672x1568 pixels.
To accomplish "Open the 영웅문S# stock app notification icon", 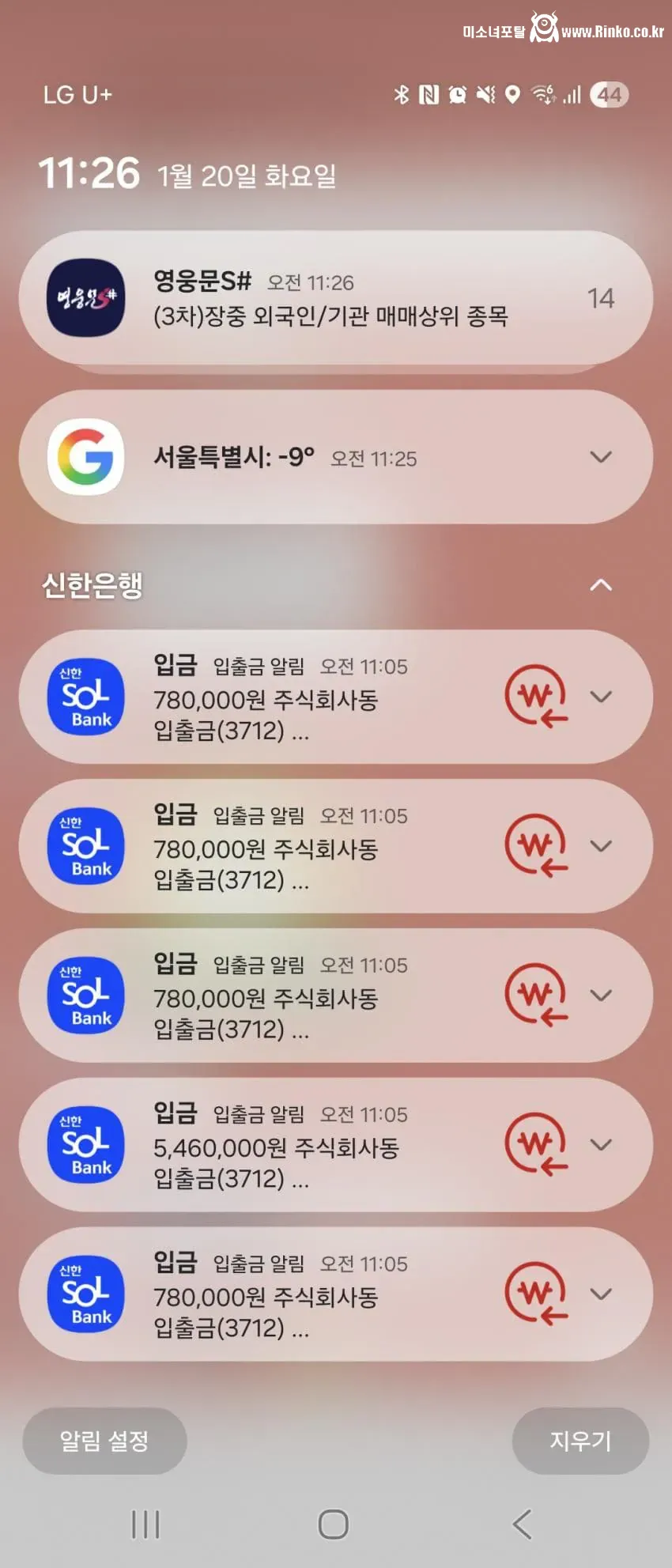I will pyautogui.click(x=85, y=297).
